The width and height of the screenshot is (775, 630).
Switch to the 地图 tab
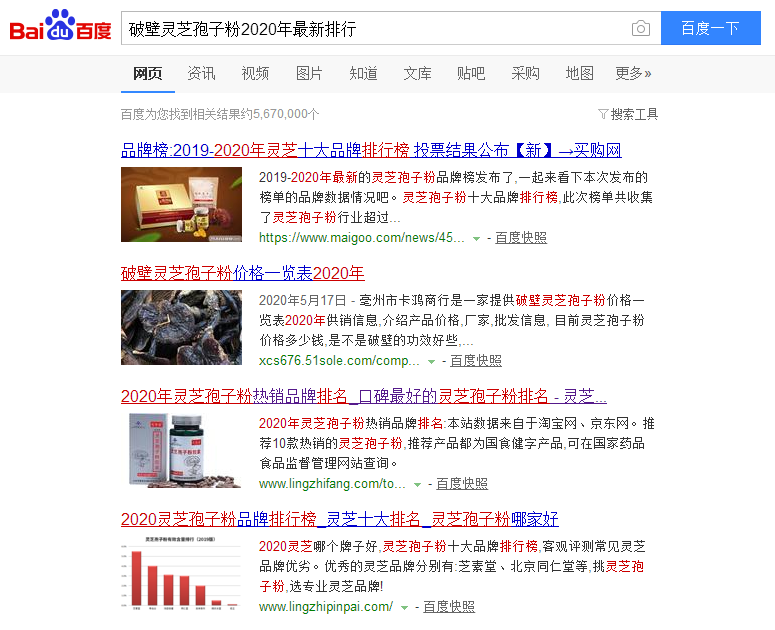point(579,73)
